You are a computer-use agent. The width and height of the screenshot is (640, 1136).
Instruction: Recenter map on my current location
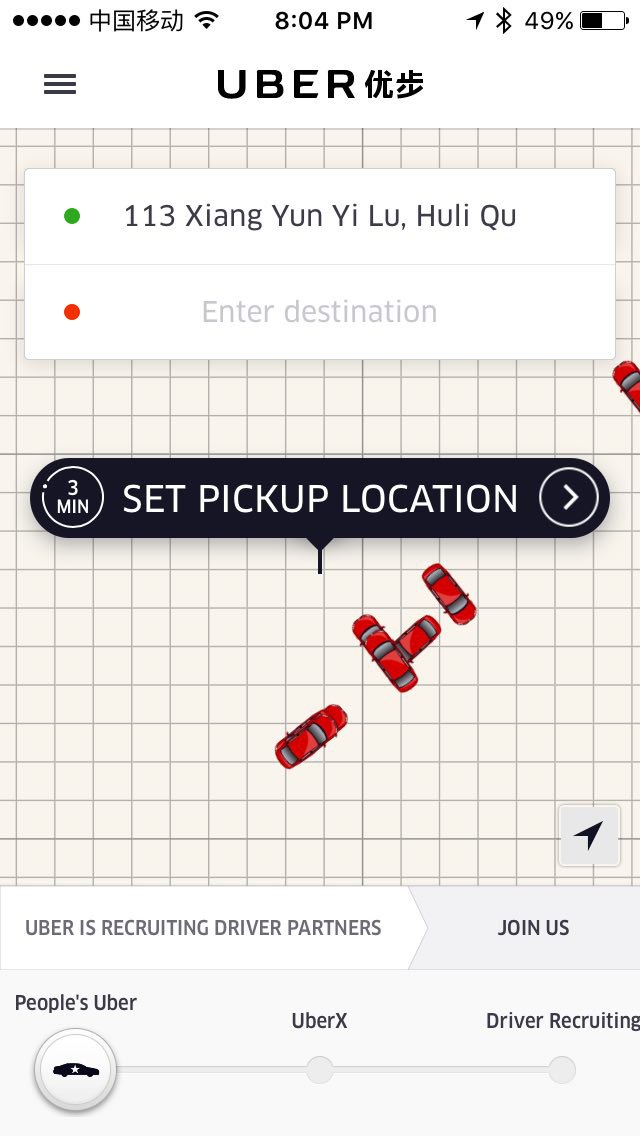[589, 835]
